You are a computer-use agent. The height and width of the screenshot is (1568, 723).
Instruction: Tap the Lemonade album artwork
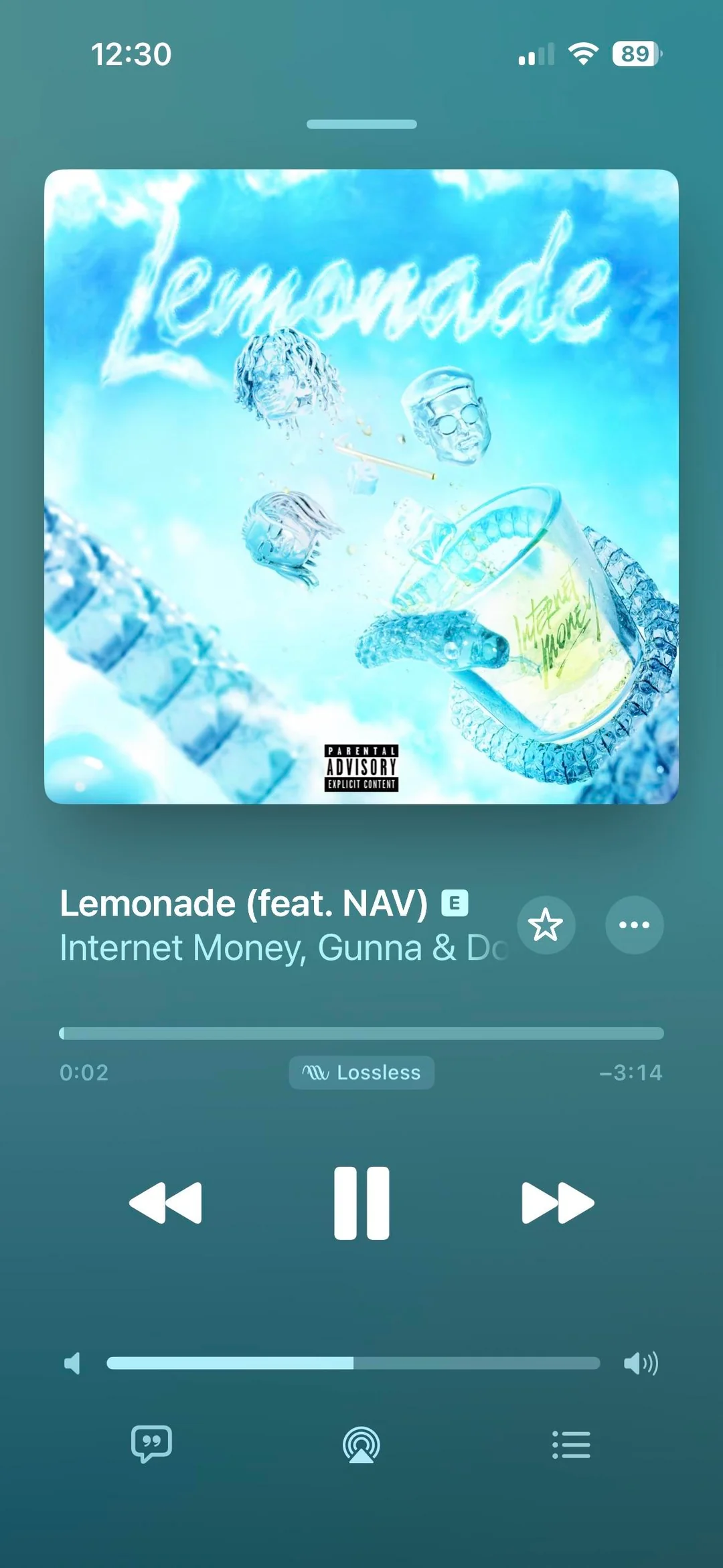pos(361,486)
